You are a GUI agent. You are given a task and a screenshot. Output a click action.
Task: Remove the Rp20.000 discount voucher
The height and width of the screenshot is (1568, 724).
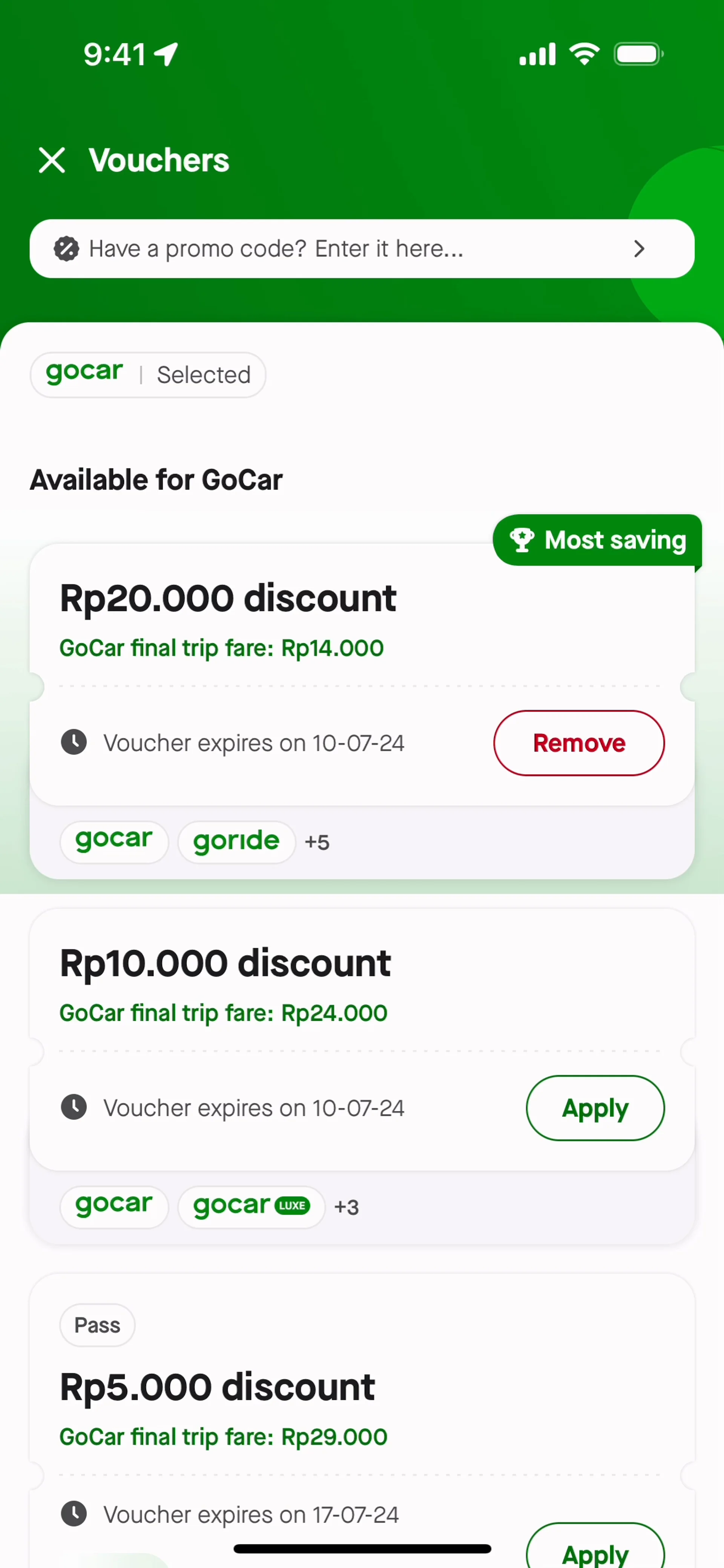578,743
